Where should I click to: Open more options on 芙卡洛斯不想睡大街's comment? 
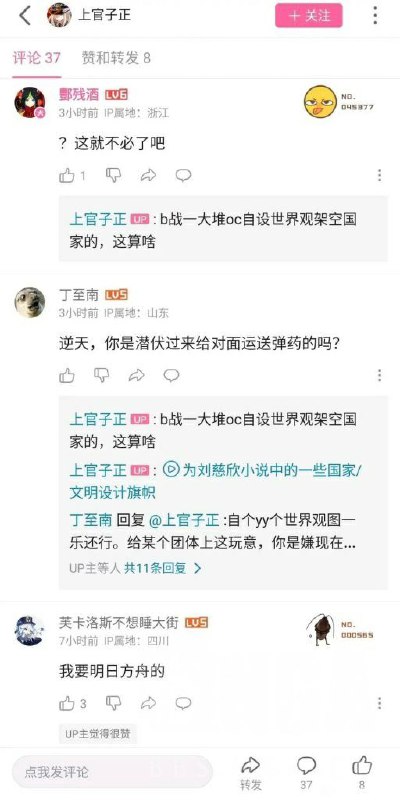pyautogui.click(x=379, y=704)
